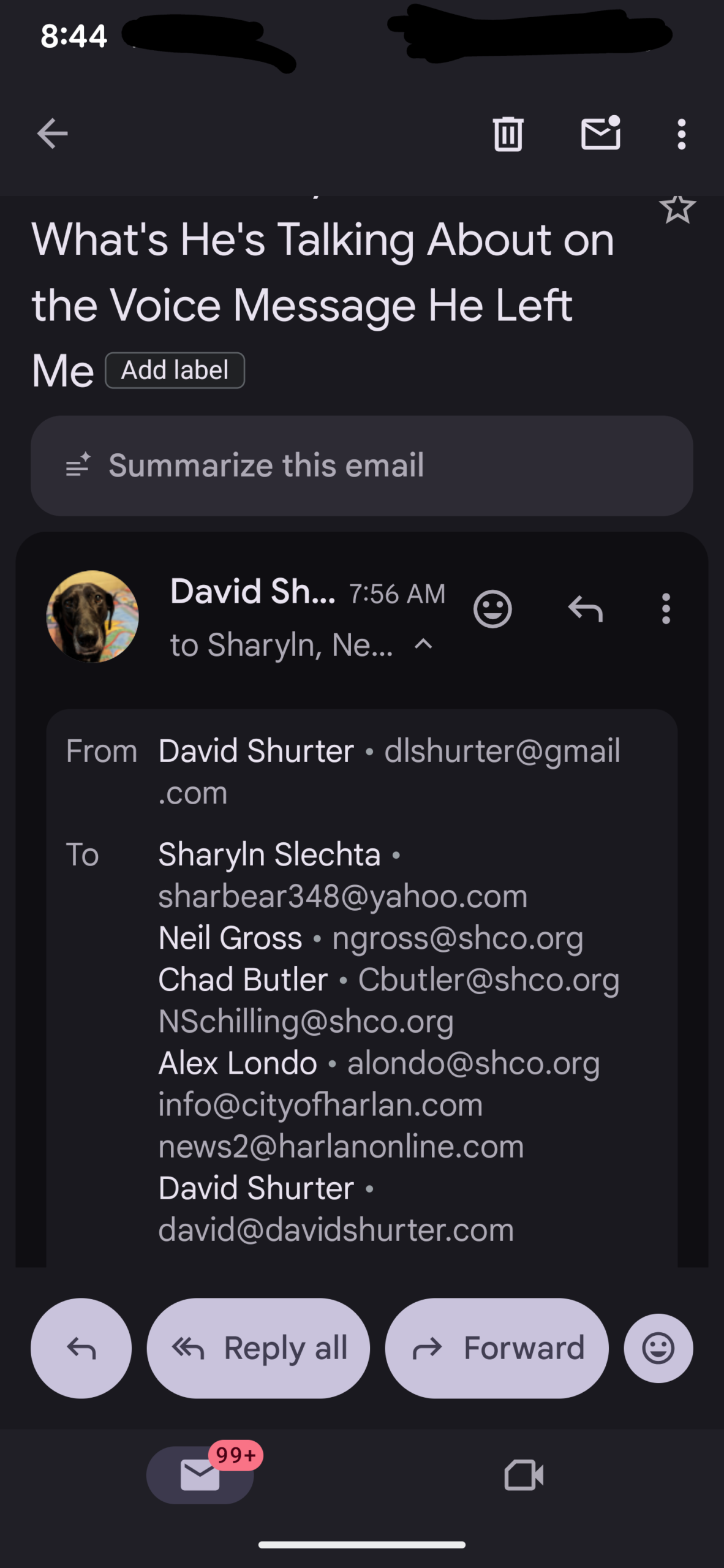Reply all to this email

tap(258, 1348)
